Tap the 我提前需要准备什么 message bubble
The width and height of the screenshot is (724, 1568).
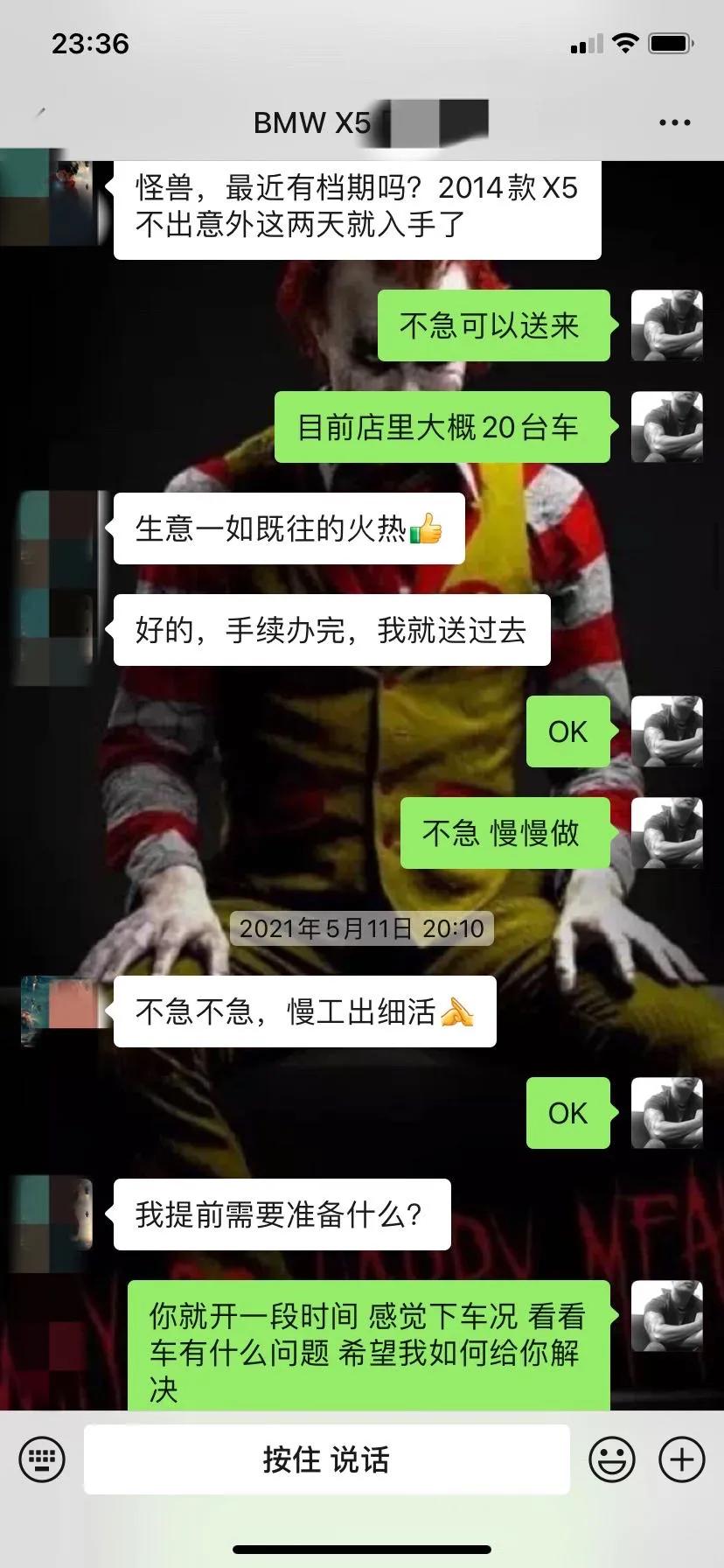[280, 1214]
